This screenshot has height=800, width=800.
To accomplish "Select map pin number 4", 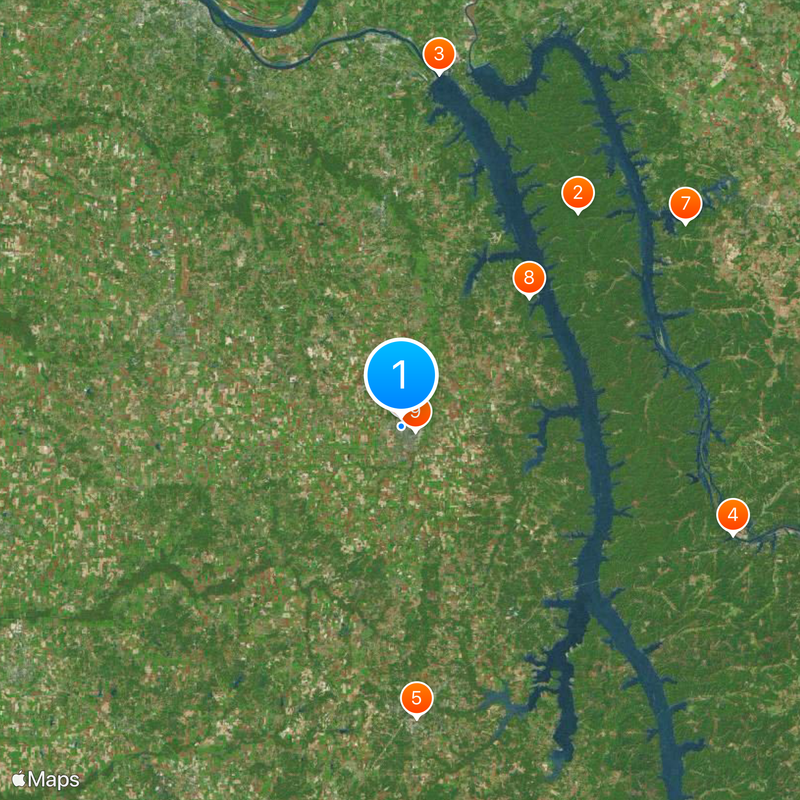I will coord(733,516).
